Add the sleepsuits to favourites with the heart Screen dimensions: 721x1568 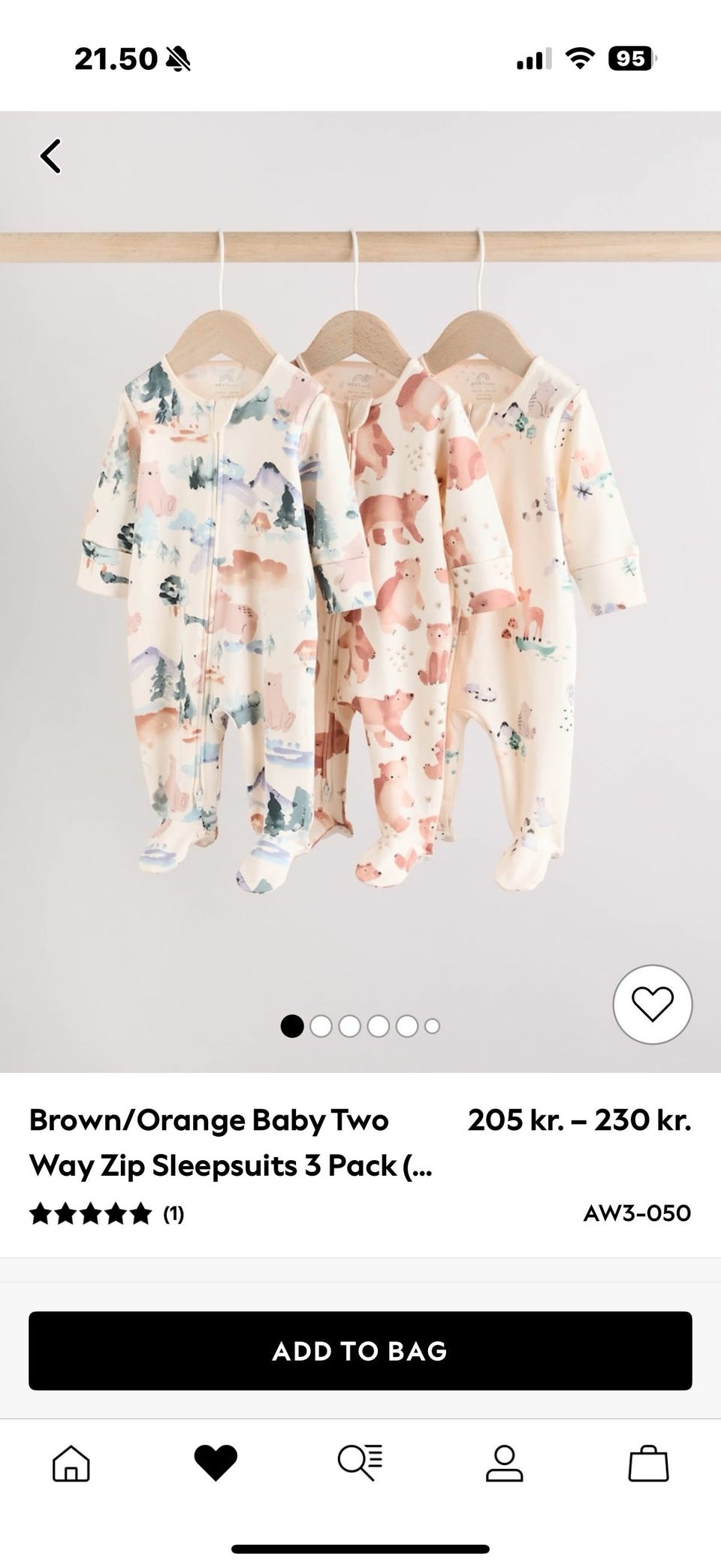coord(652,1005)
